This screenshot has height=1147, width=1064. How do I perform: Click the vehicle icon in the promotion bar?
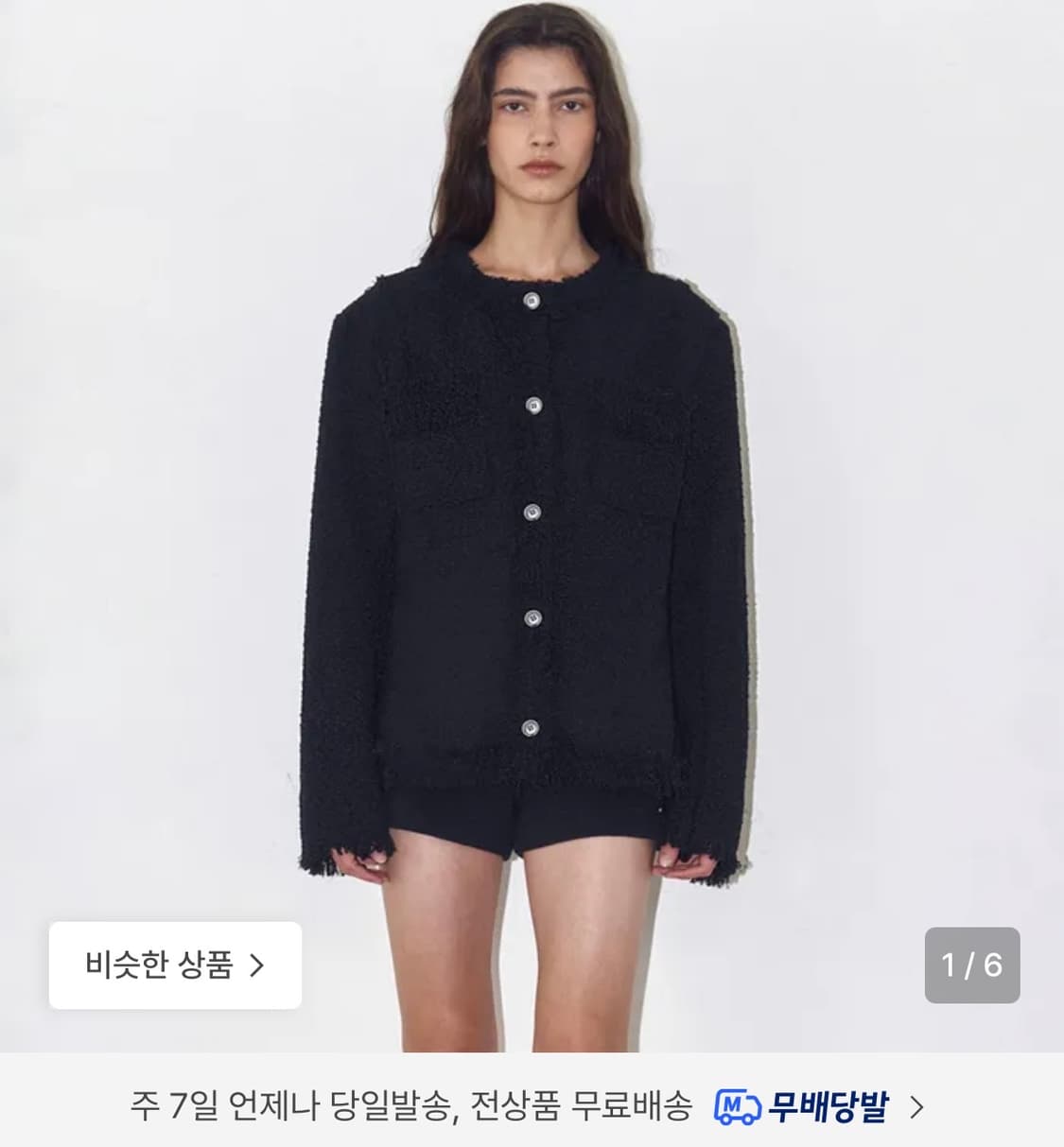click(738, 1106)
